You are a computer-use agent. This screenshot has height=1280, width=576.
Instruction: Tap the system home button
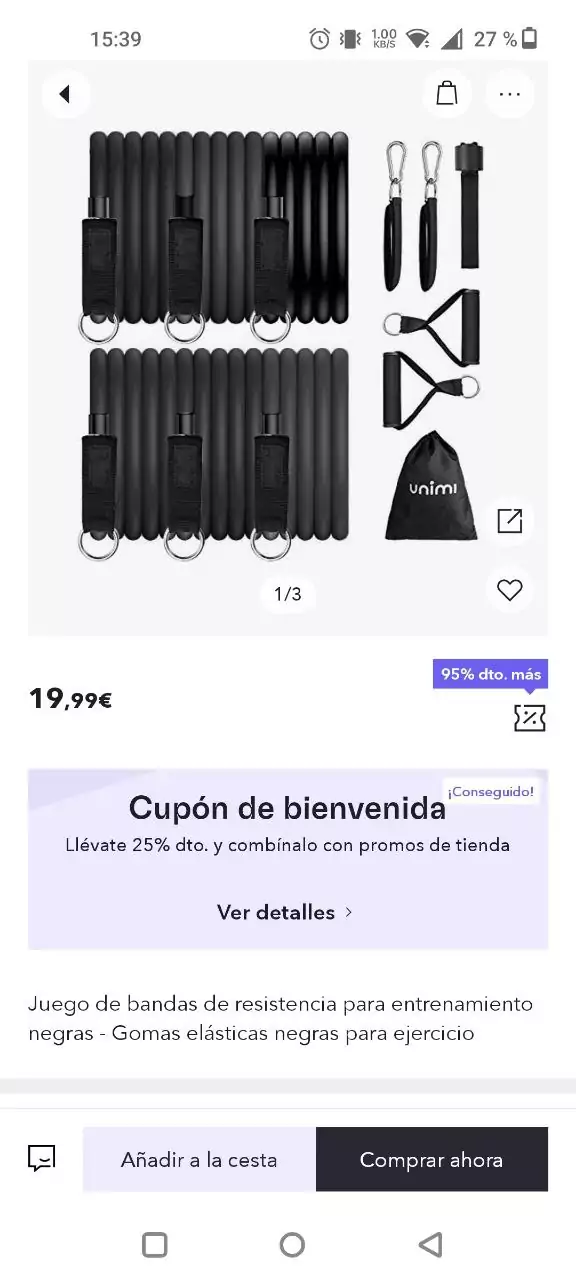coord(292,1244)
